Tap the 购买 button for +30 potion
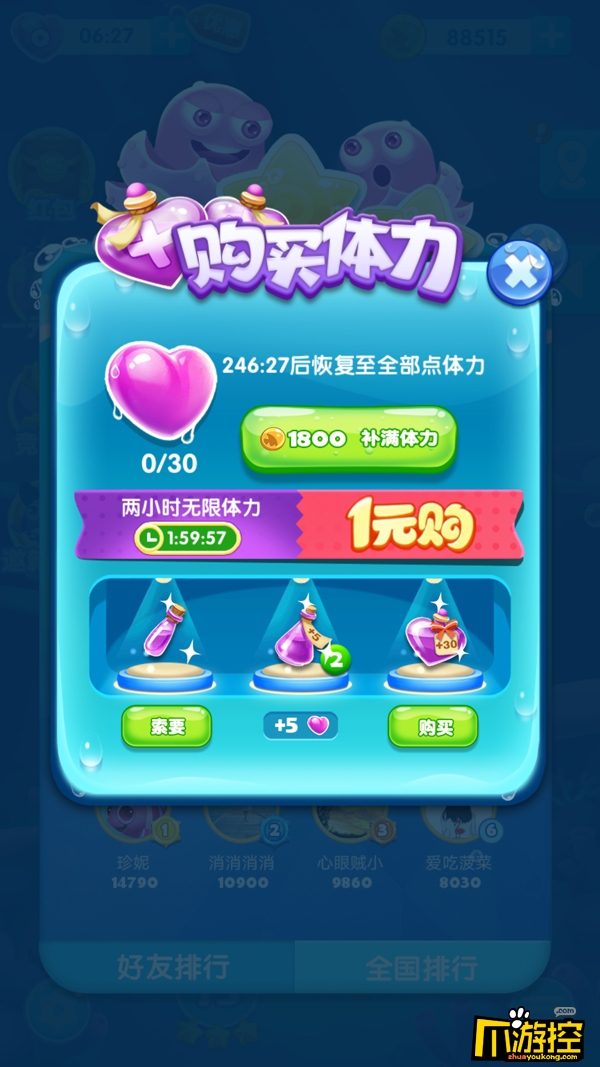Viewport: 600px width, 1067px height. tap(432, 726)
